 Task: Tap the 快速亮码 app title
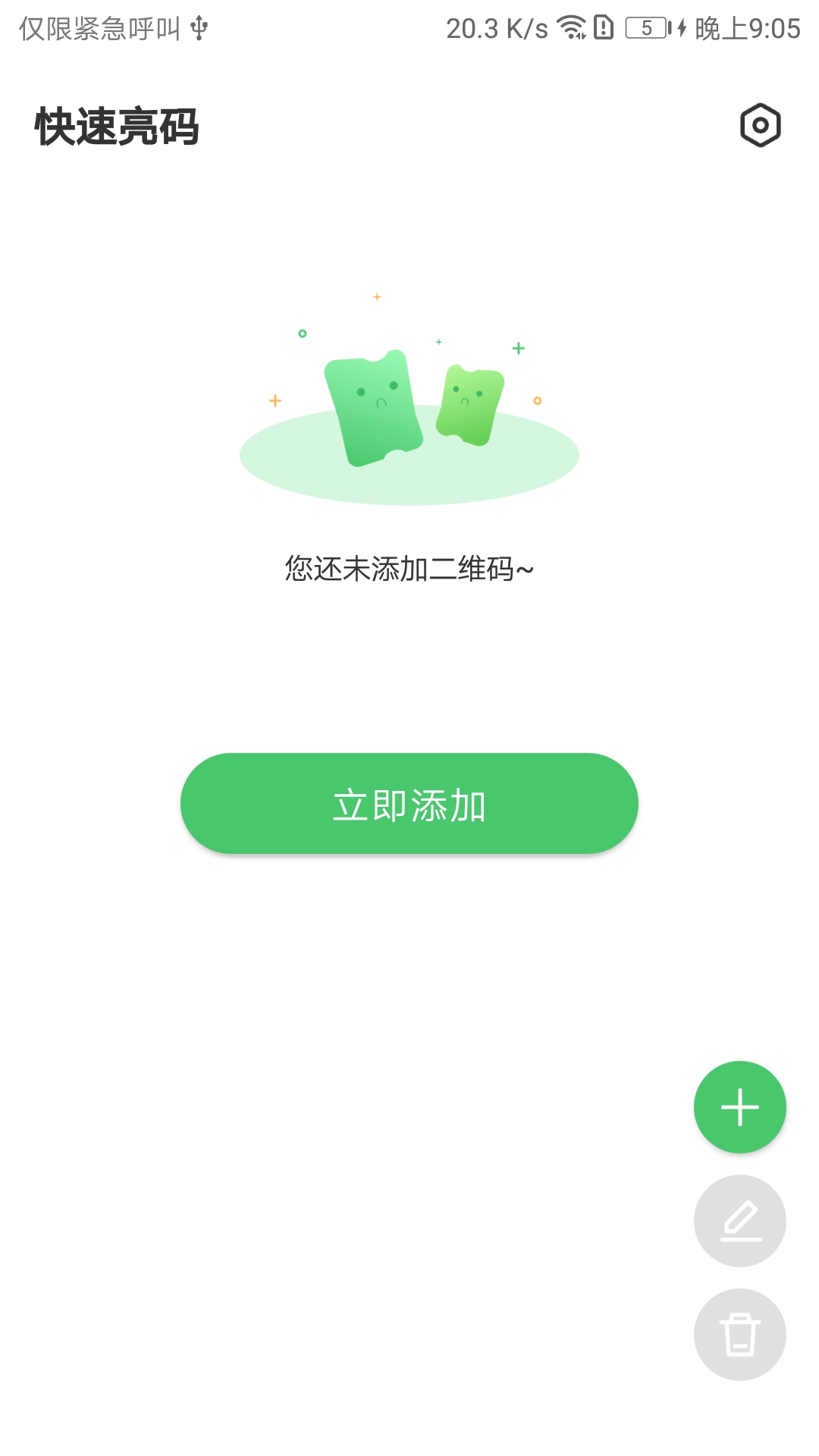(x=118, y=127)
